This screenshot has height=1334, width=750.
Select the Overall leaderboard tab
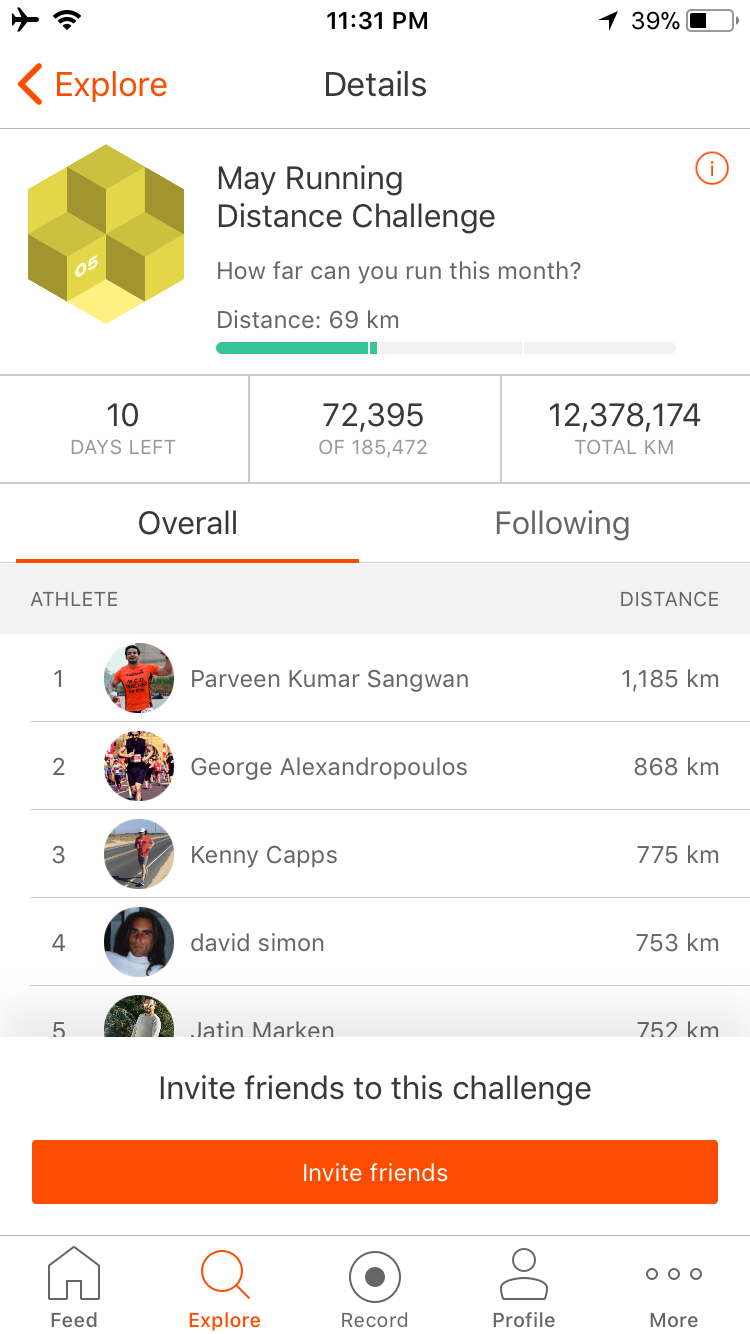pos(188,523)
